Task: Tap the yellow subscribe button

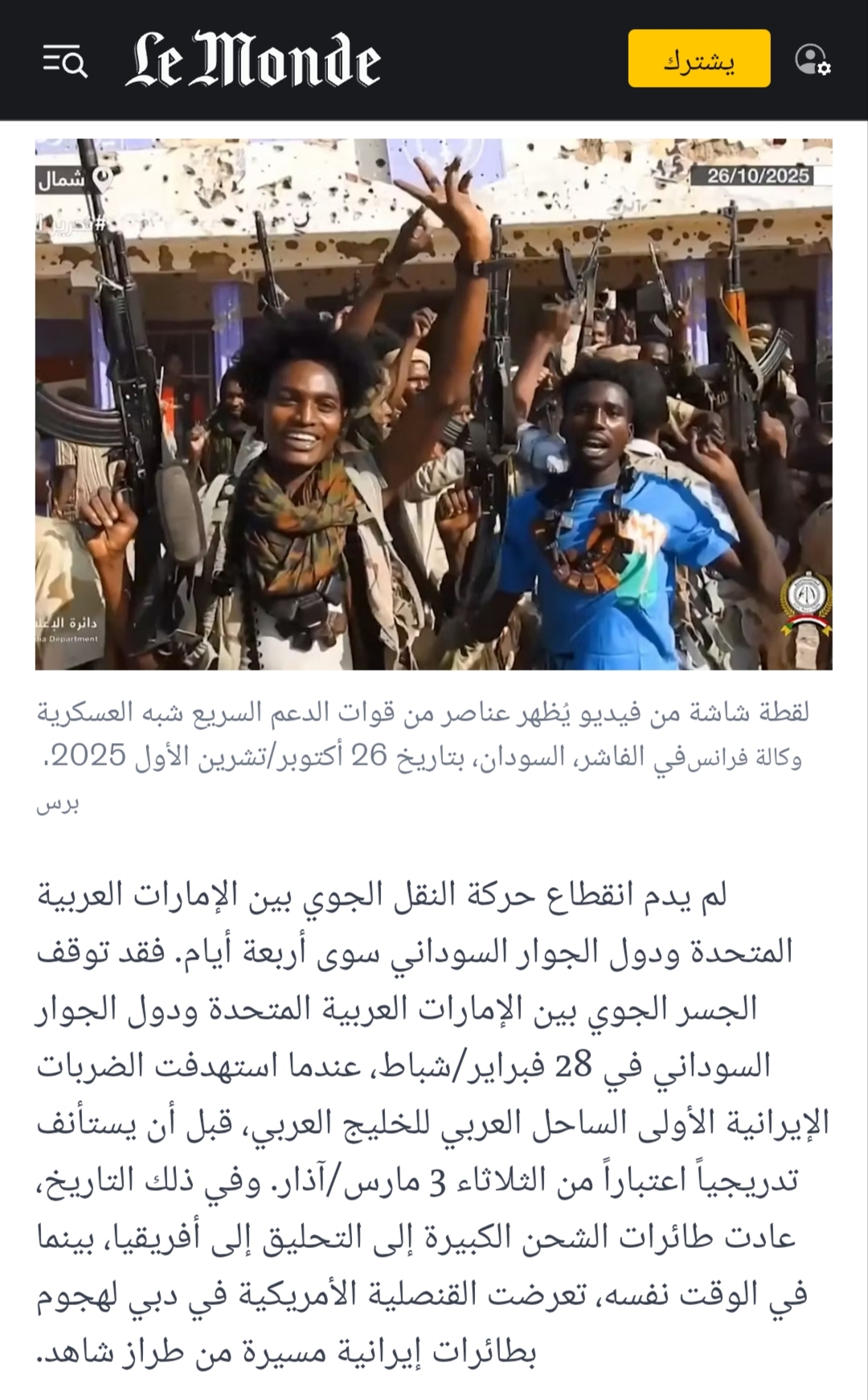Action: [x=698, y=59]
